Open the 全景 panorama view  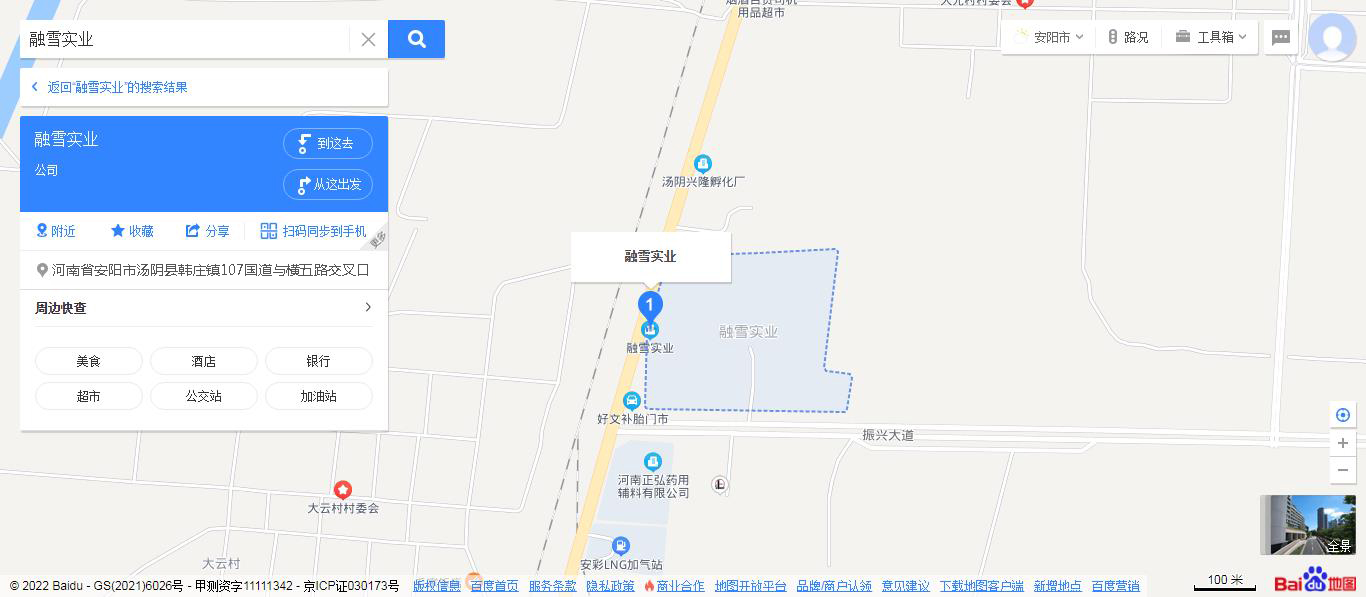[1308, 525]
